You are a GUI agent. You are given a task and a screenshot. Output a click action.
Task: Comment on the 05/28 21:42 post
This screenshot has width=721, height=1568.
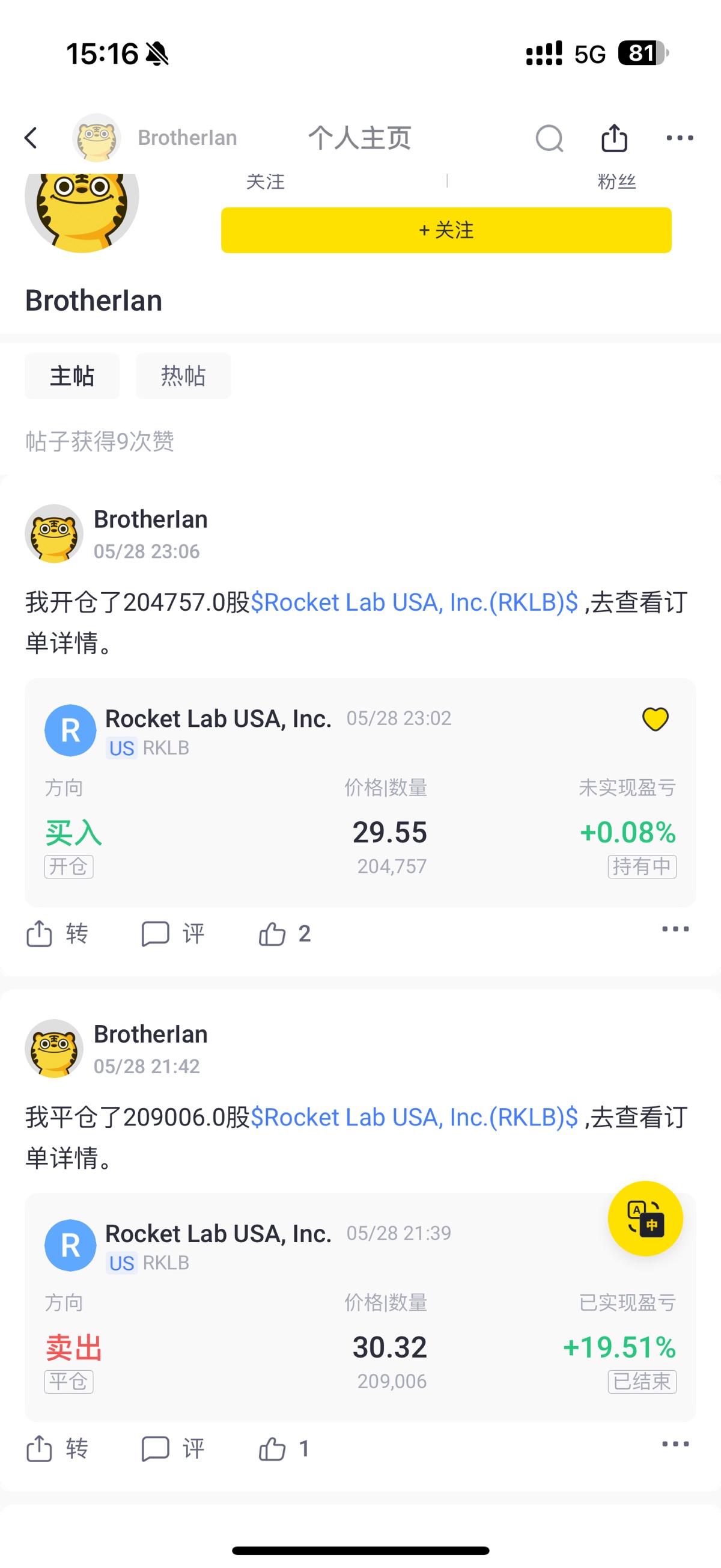pyautogui.click(x=173, y=1449)
